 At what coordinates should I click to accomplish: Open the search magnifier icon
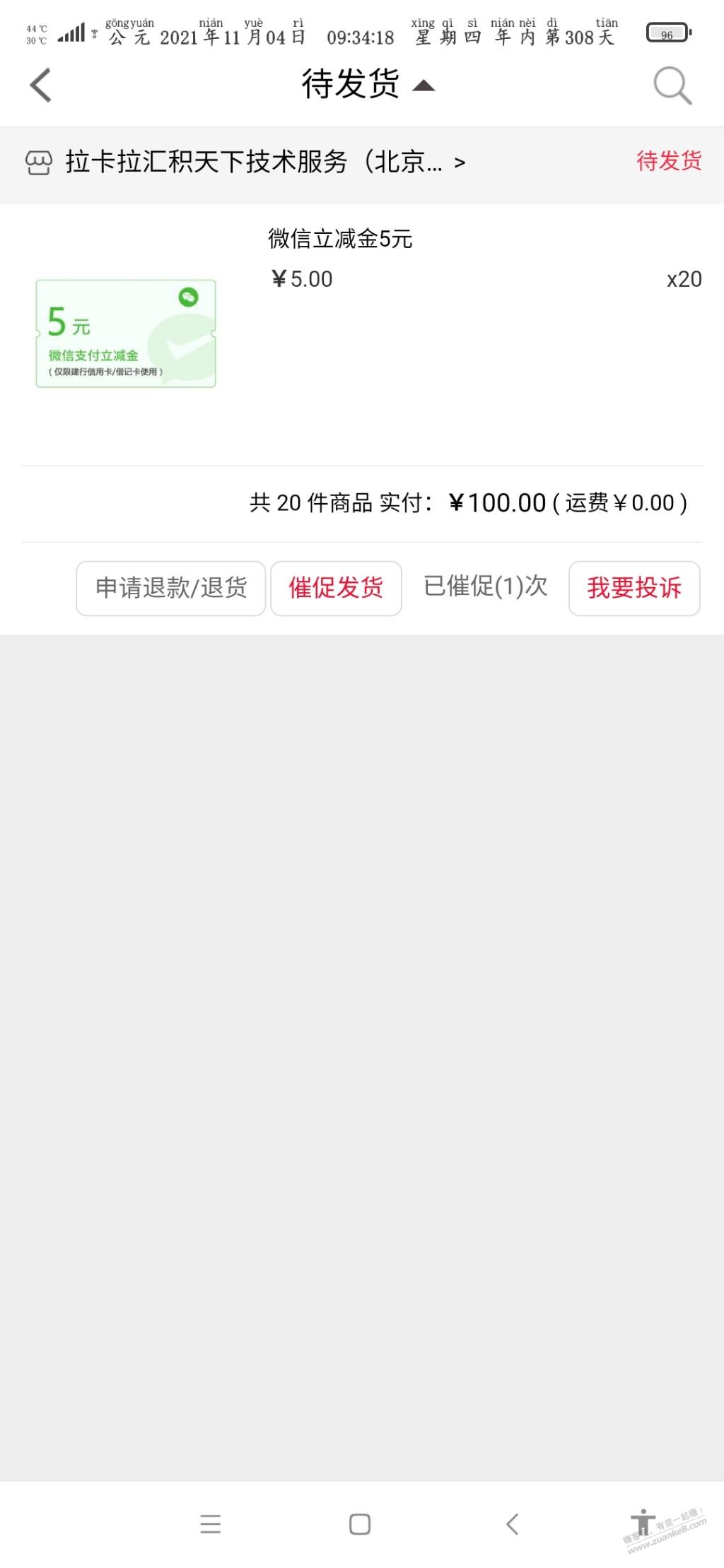coord(672,86)
